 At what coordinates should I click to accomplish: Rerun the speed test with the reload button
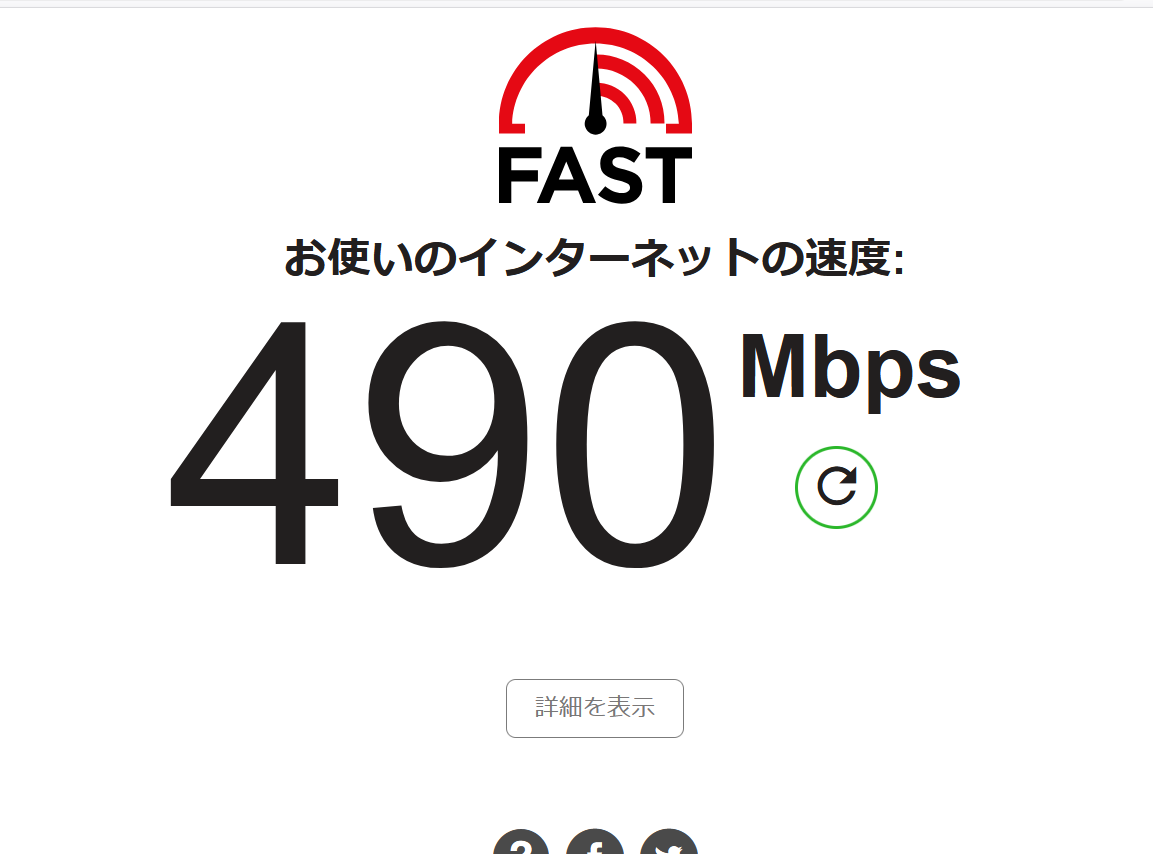point(836,487)
